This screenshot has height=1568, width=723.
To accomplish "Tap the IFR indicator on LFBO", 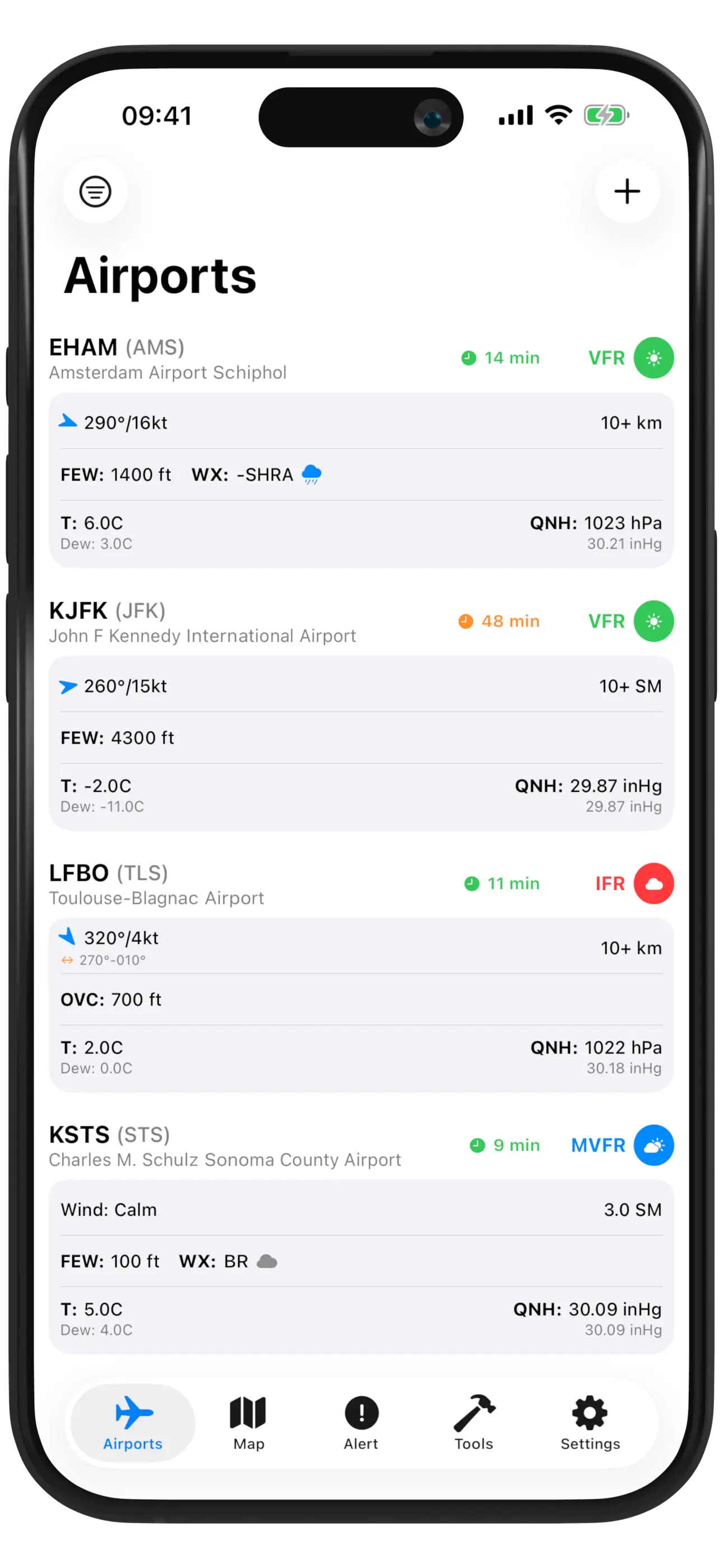I will 610,884.
